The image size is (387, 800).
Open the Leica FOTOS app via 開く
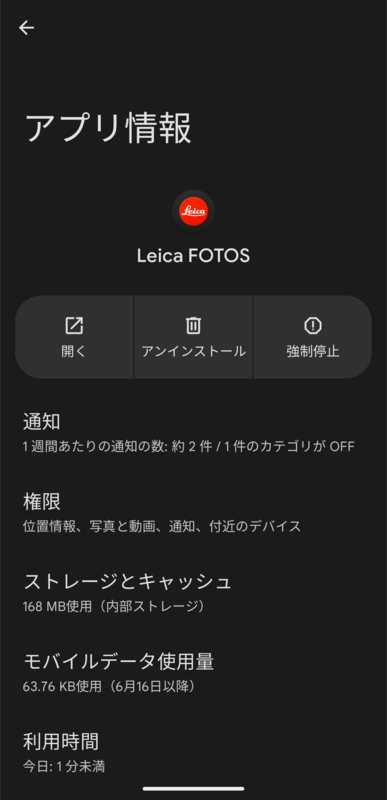tap(74, 337)
